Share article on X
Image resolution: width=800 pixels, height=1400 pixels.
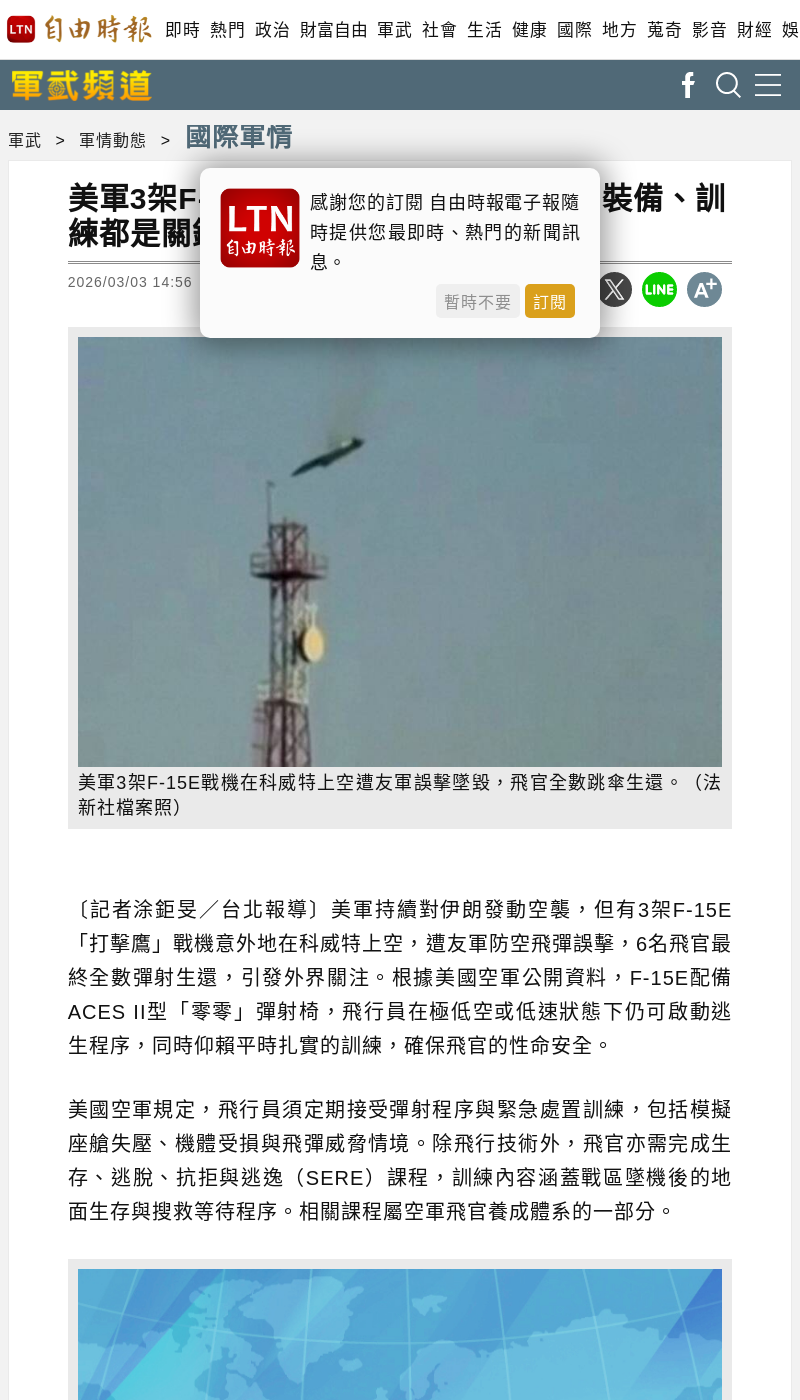click(615, 289)
